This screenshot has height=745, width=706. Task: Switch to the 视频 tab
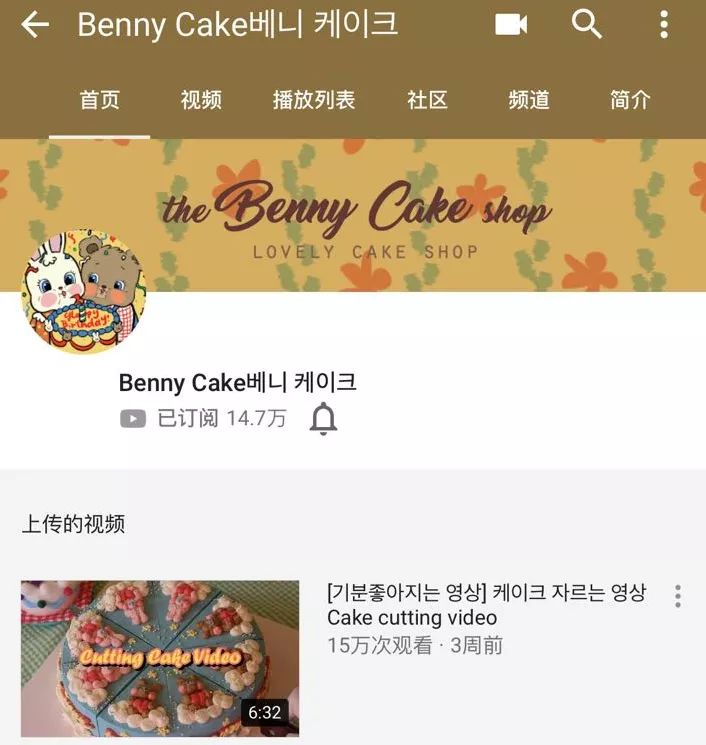(x=200, y=100)
